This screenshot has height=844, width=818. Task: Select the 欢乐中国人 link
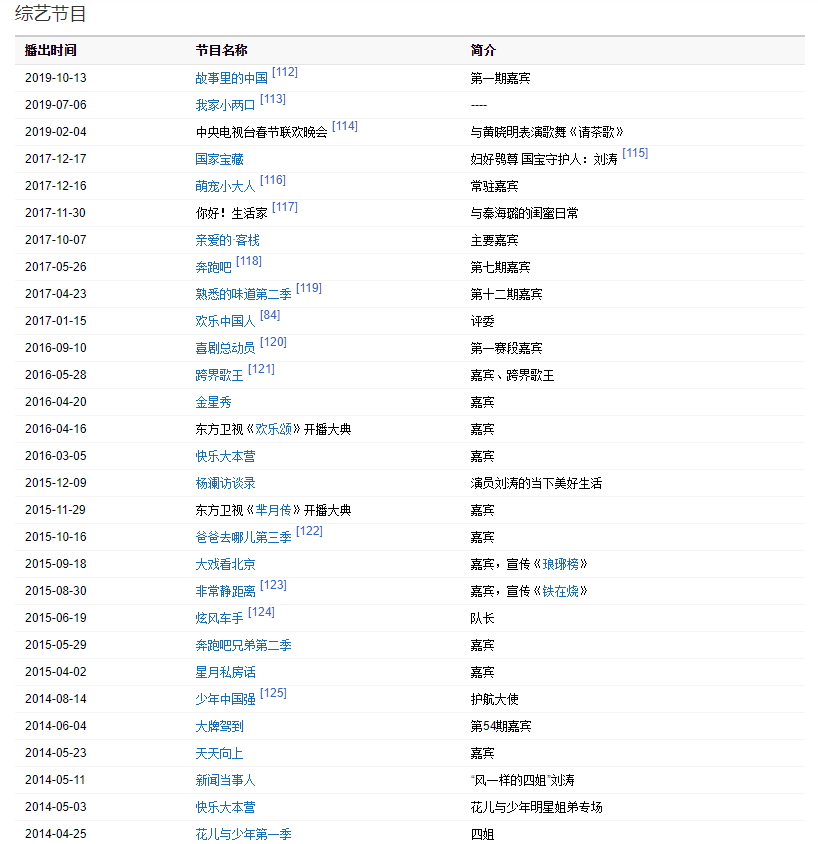pyautogui.click(x=225, y=321)
